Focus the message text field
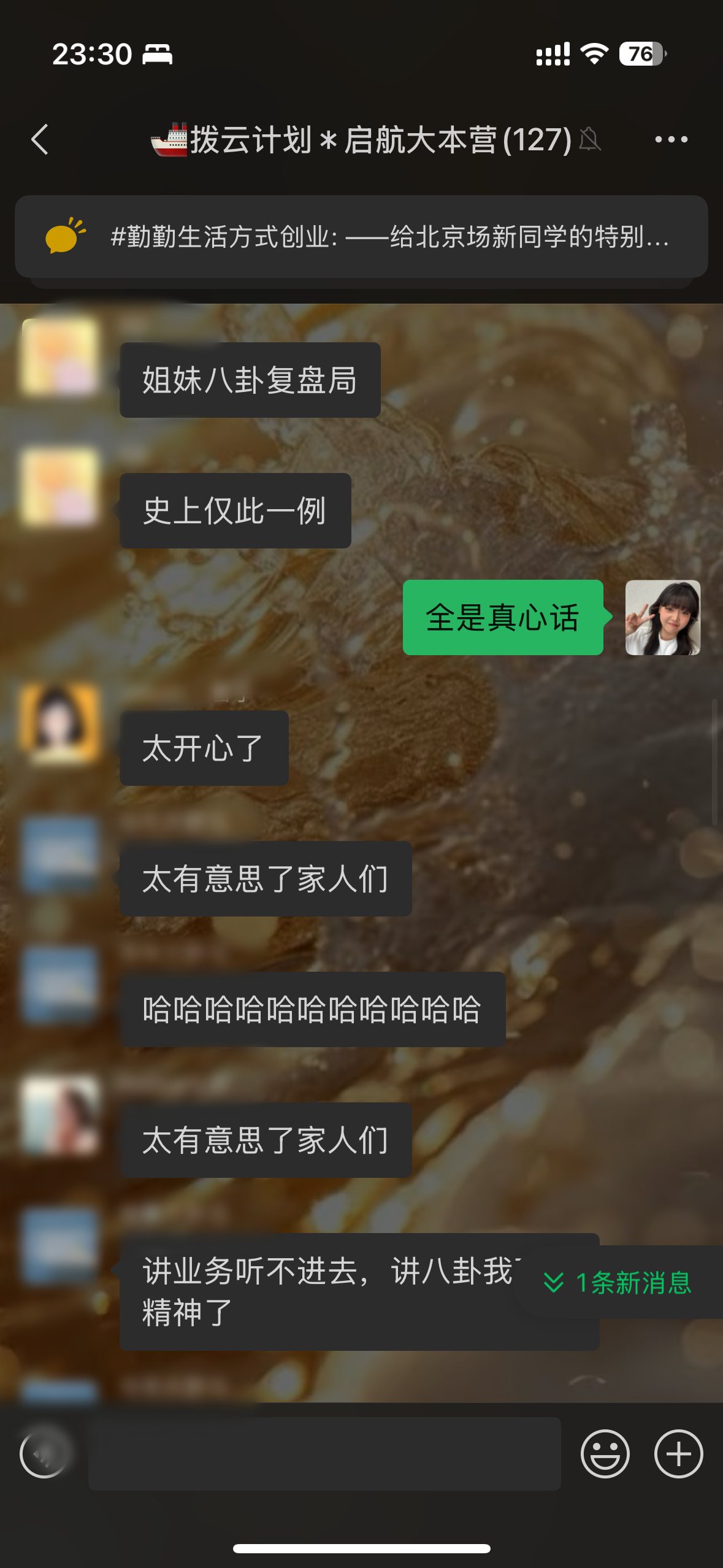The image size is (723, 1568). click(x=324, y=1453)
